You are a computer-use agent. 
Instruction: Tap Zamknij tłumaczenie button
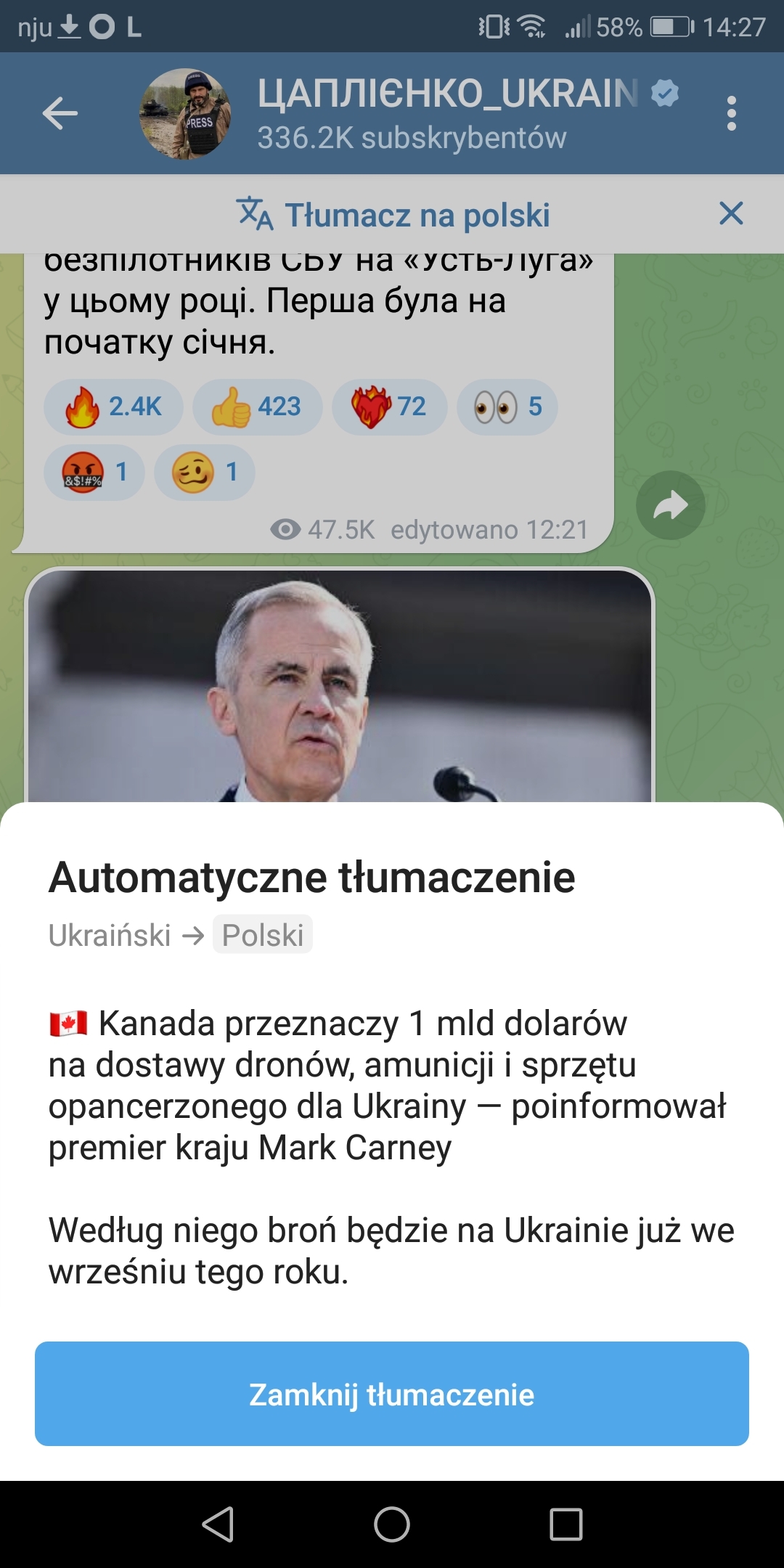point(392,1394)
